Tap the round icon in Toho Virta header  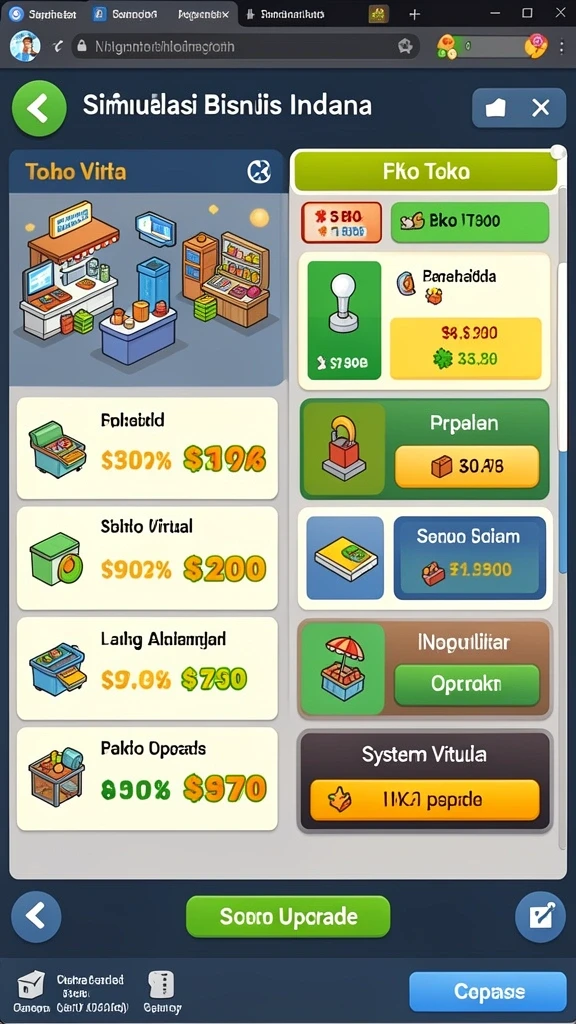tap(259, 172)
